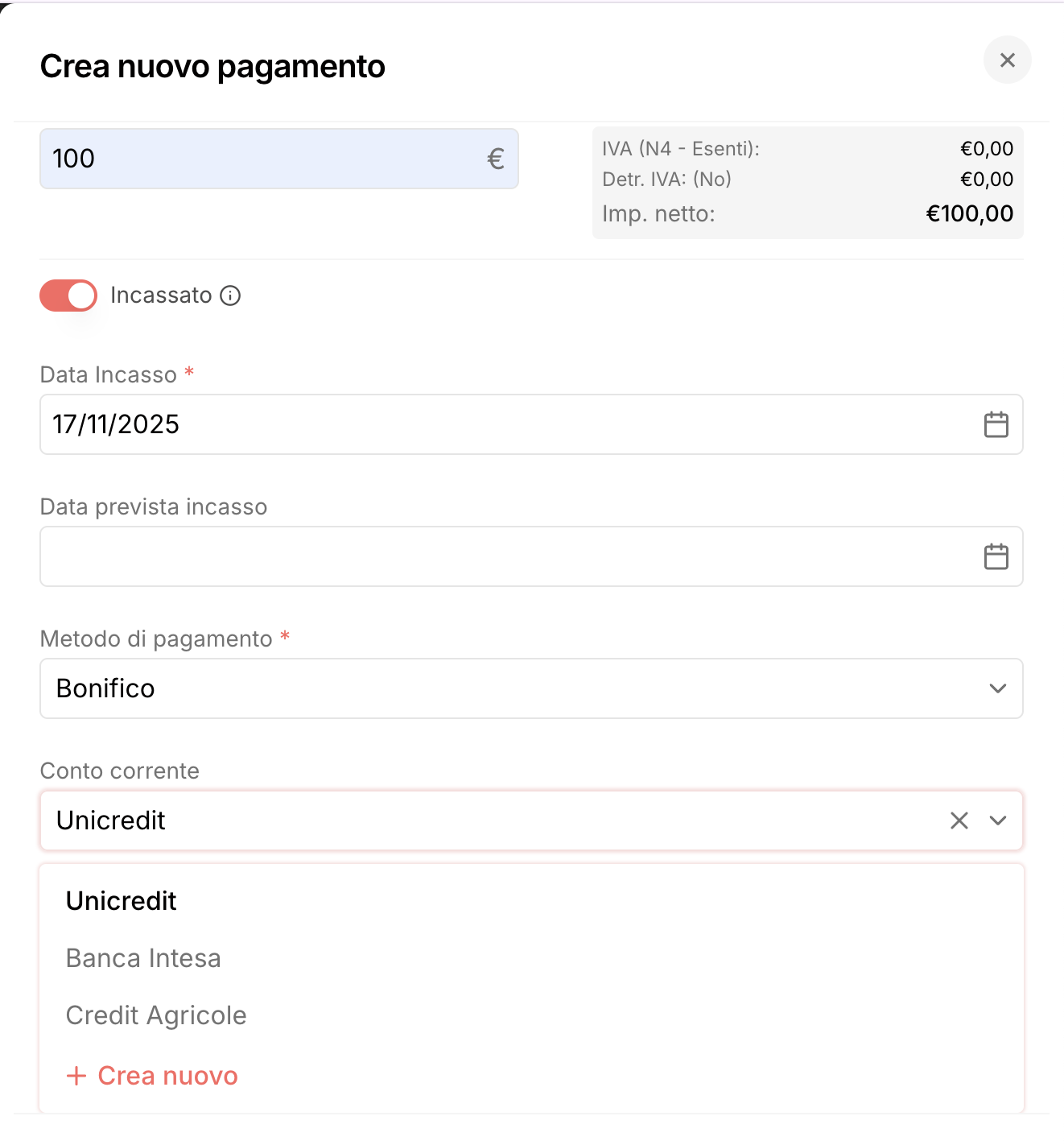Edit the 100 euro amount field
This screenshot has height=1145, width=1064.
click(x=266, y=159)
